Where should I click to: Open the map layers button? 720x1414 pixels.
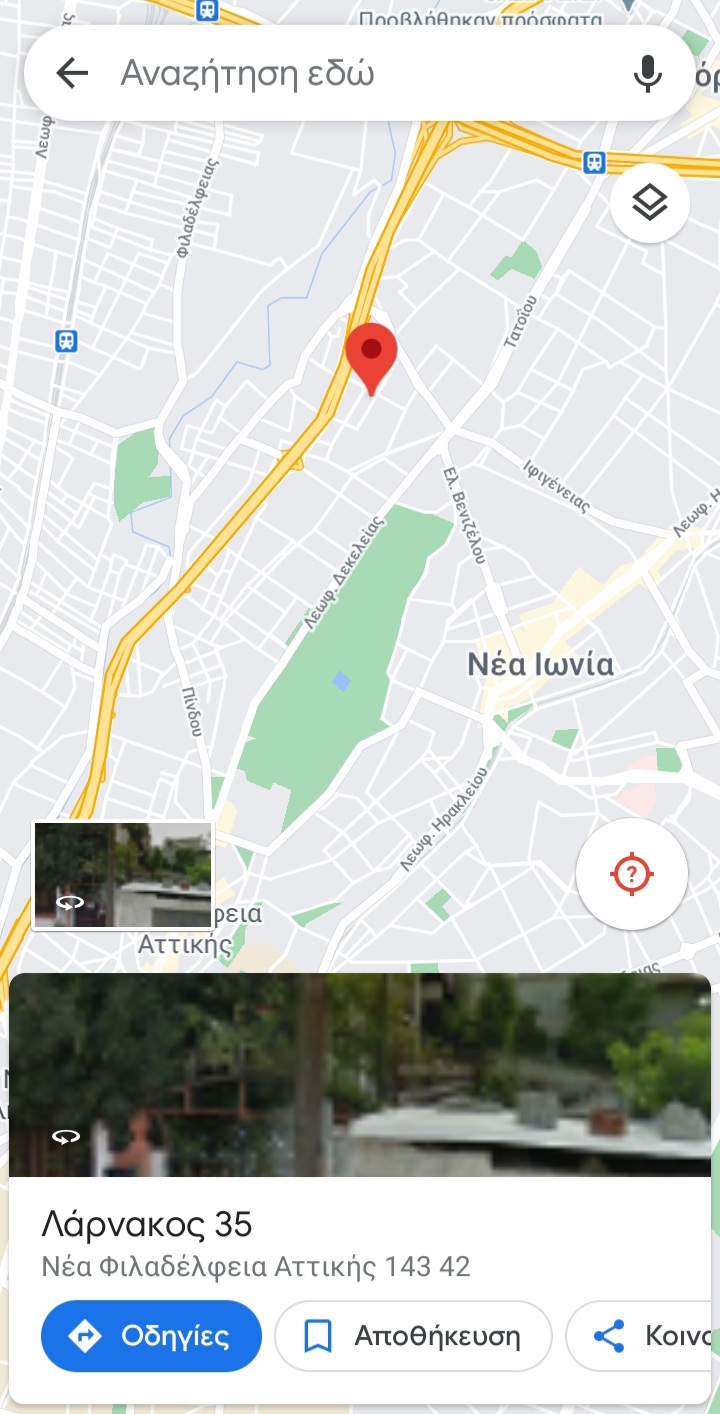(x=650, y=204)
